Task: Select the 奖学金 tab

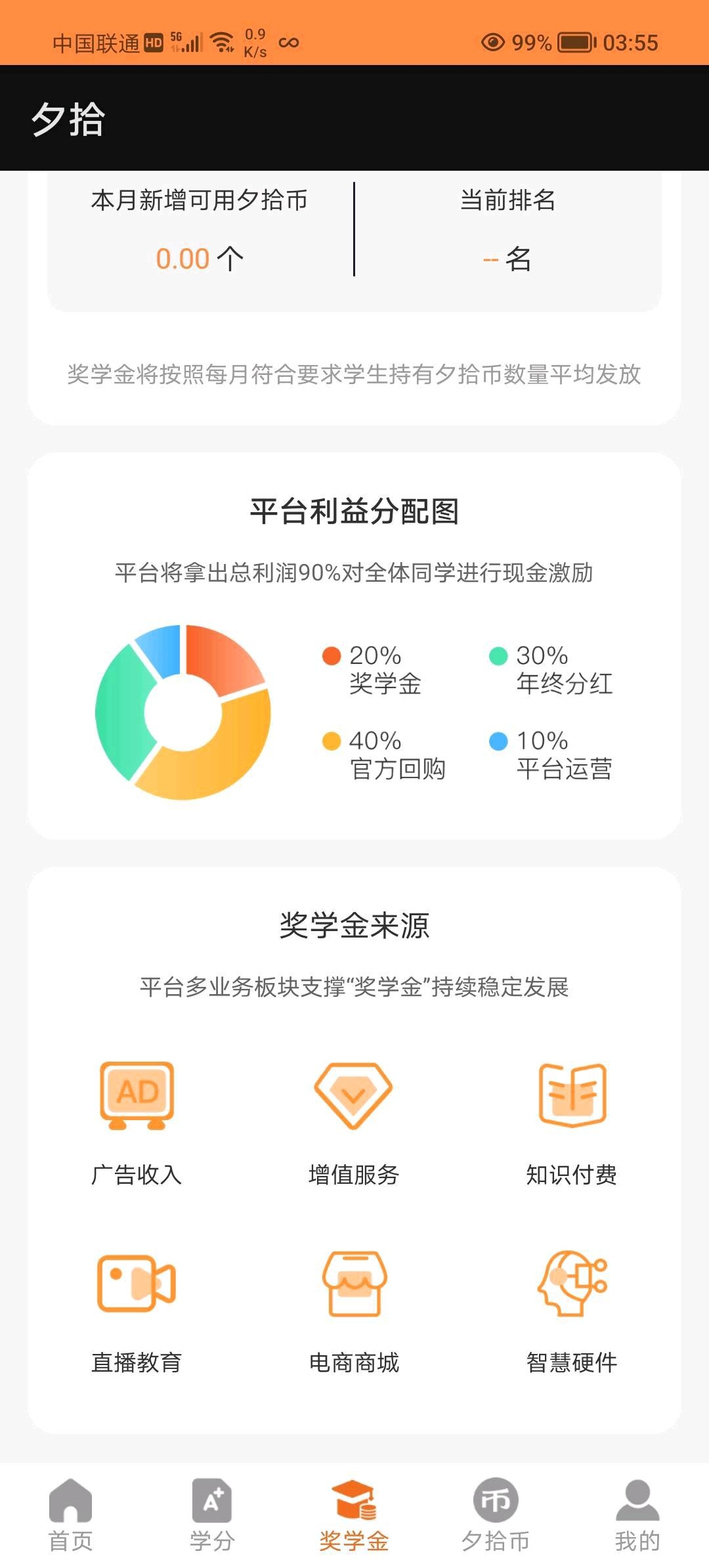Action: tap(354, 1515)
